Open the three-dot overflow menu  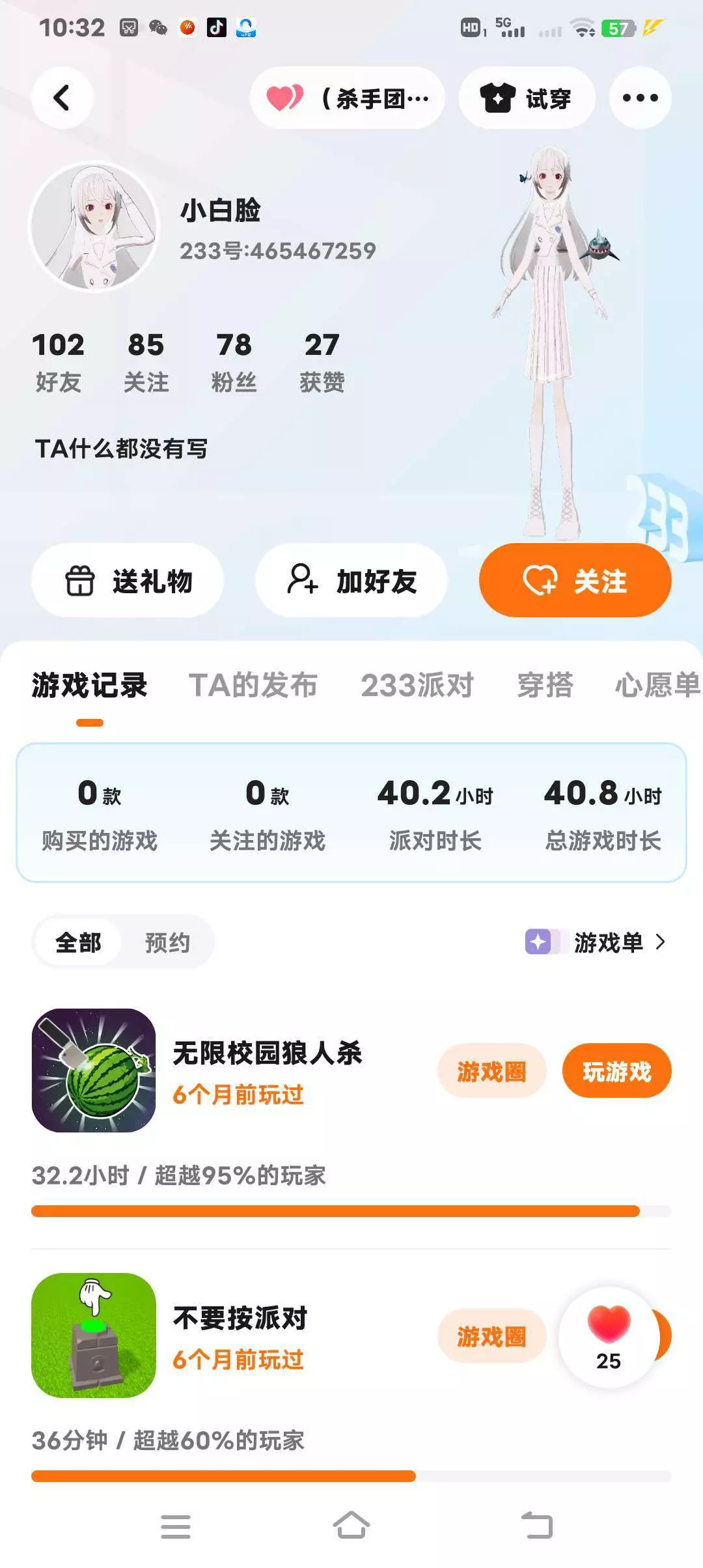(640, 98)
